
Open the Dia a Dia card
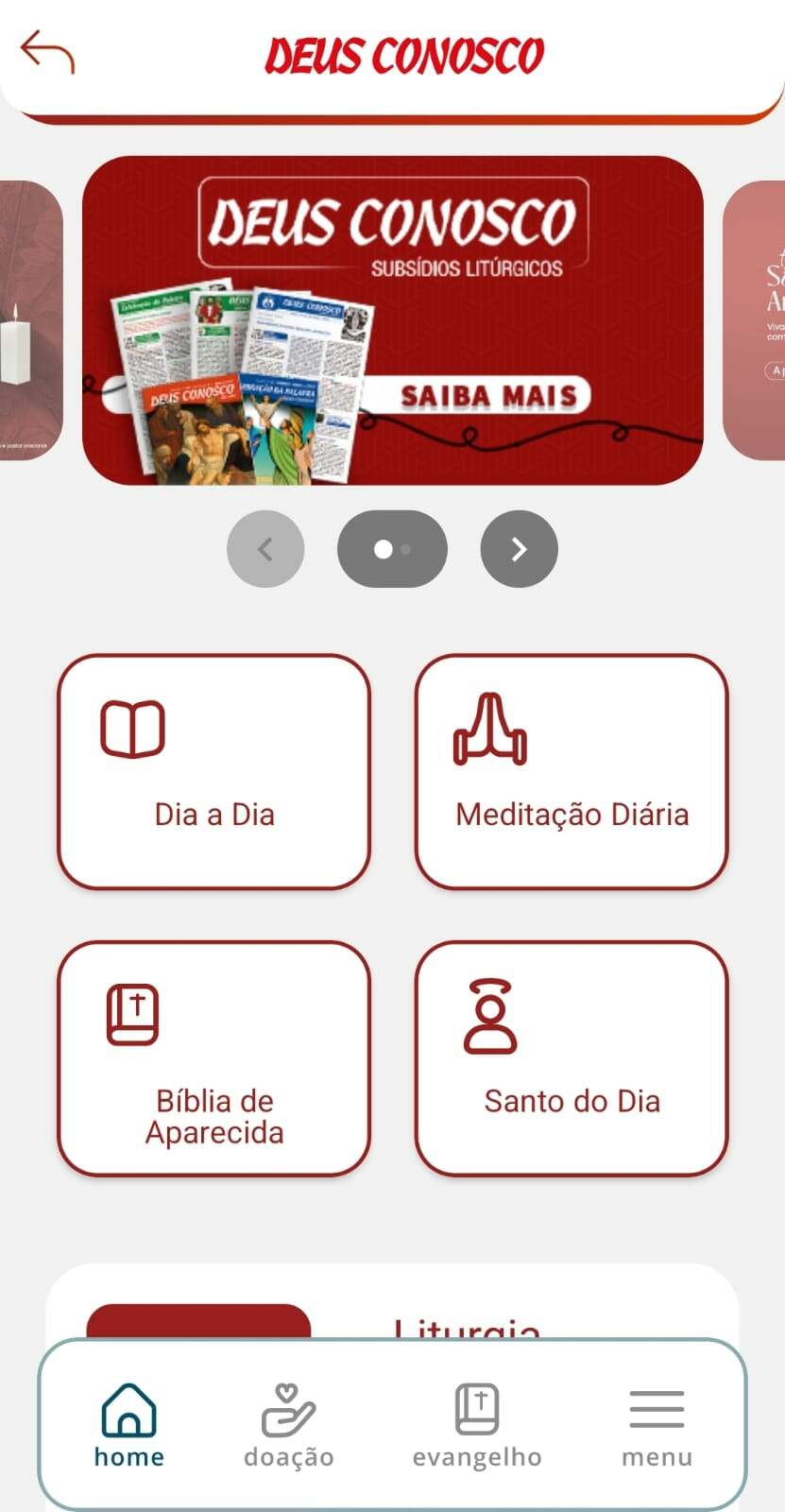point(213,771)
